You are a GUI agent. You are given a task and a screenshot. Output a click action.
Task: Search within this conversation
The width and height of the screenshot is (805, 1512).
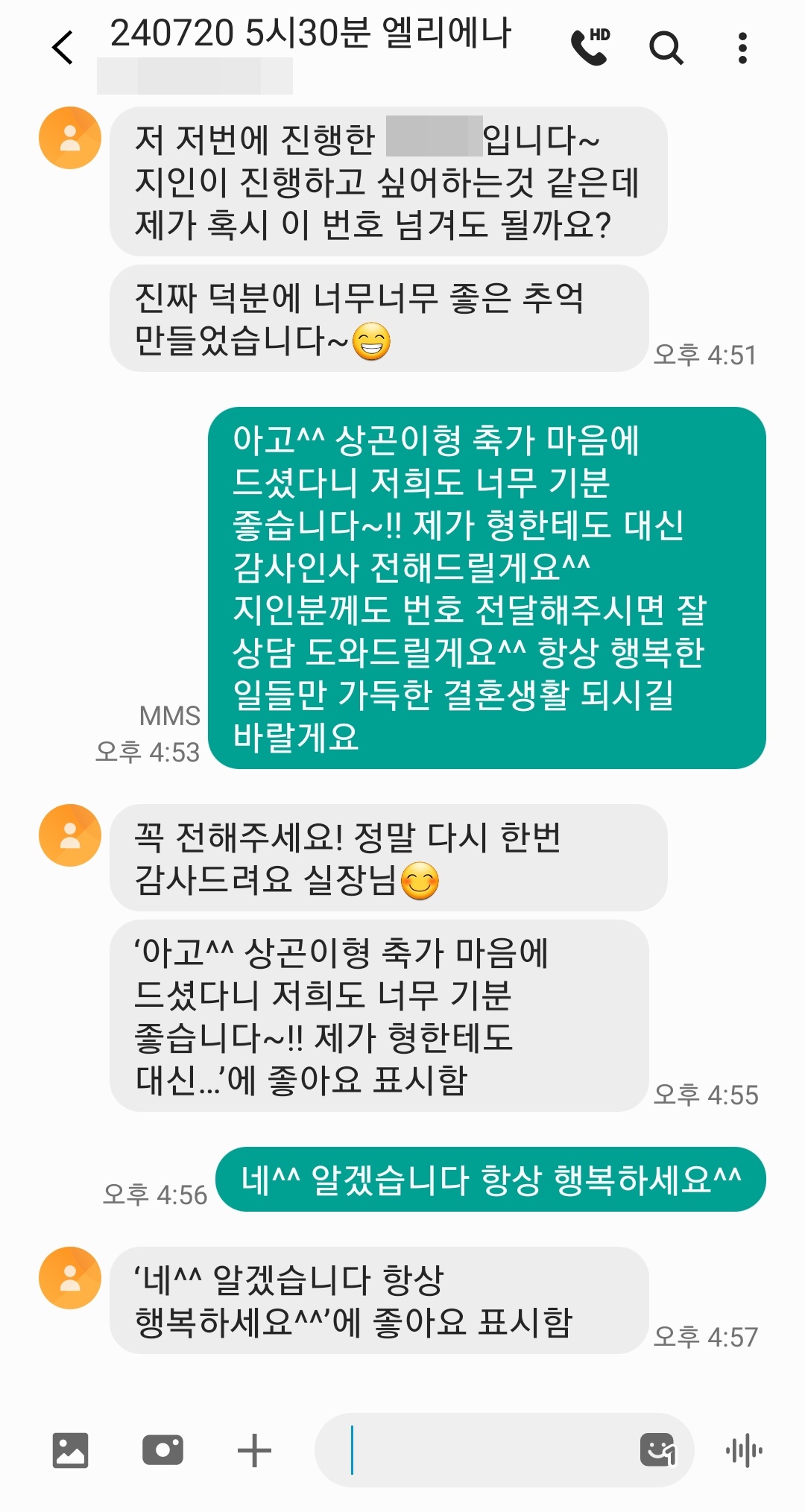pos(666,48)
